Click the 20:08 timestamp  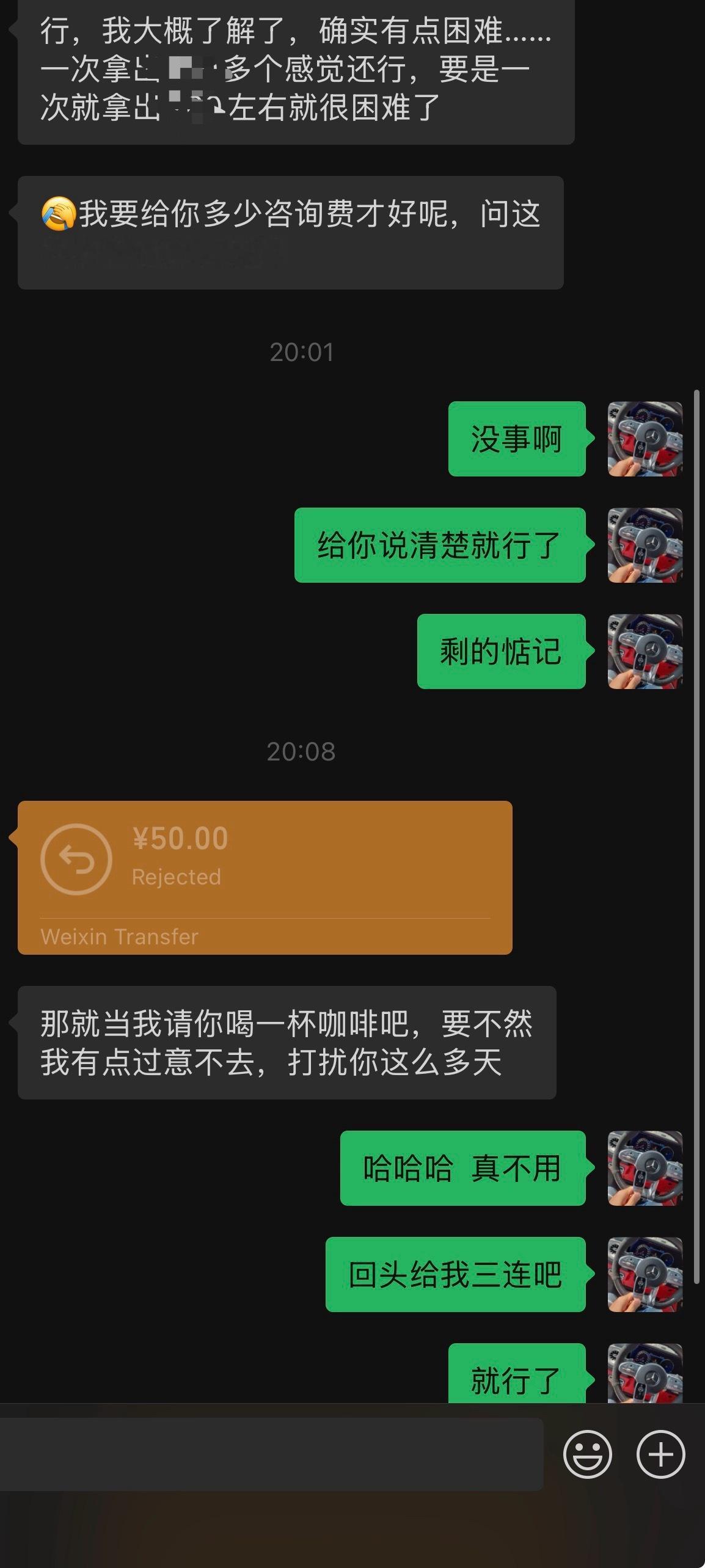click(303, 751)
